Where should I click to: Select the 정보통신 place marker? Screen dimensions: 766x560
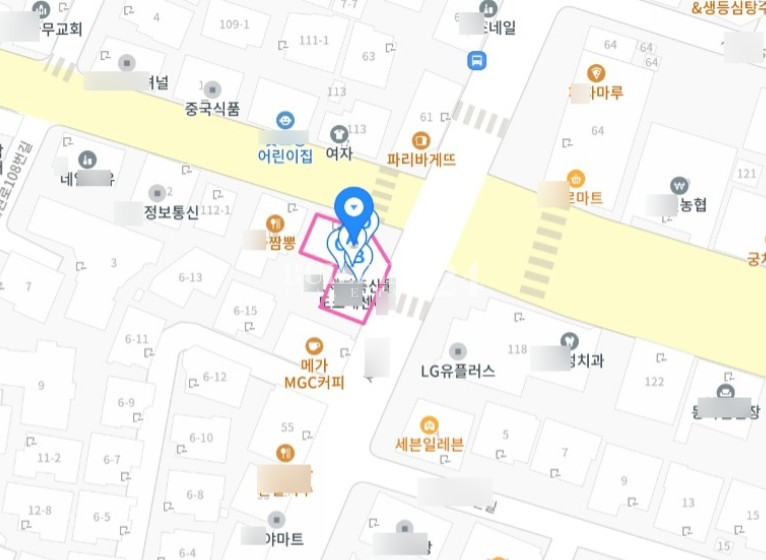(x=157, y=193)
